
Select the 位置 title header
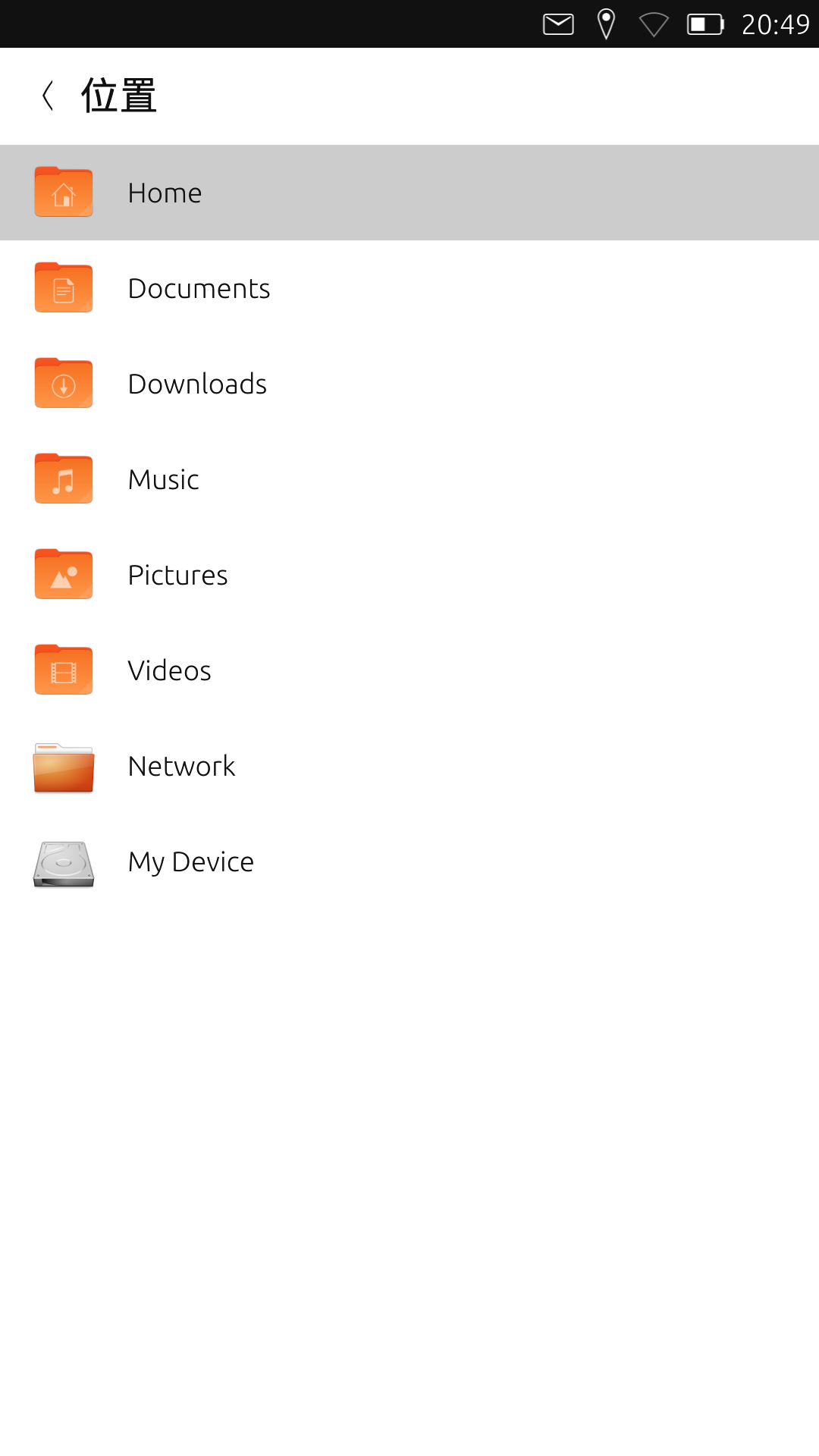(x=118, y=96)
